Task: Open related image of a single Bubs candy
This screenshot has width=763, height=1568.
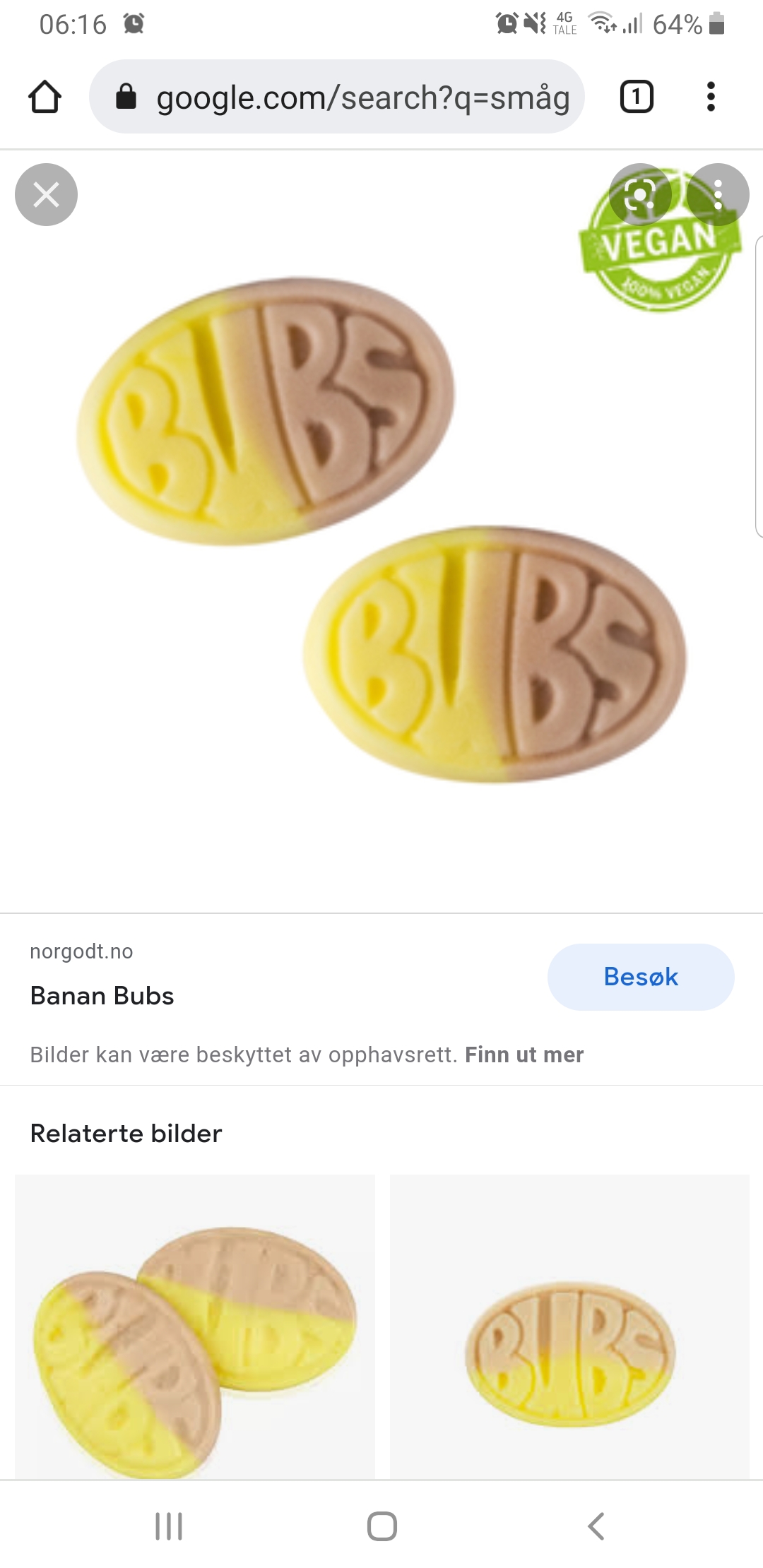Action: tap(569, 1327)
